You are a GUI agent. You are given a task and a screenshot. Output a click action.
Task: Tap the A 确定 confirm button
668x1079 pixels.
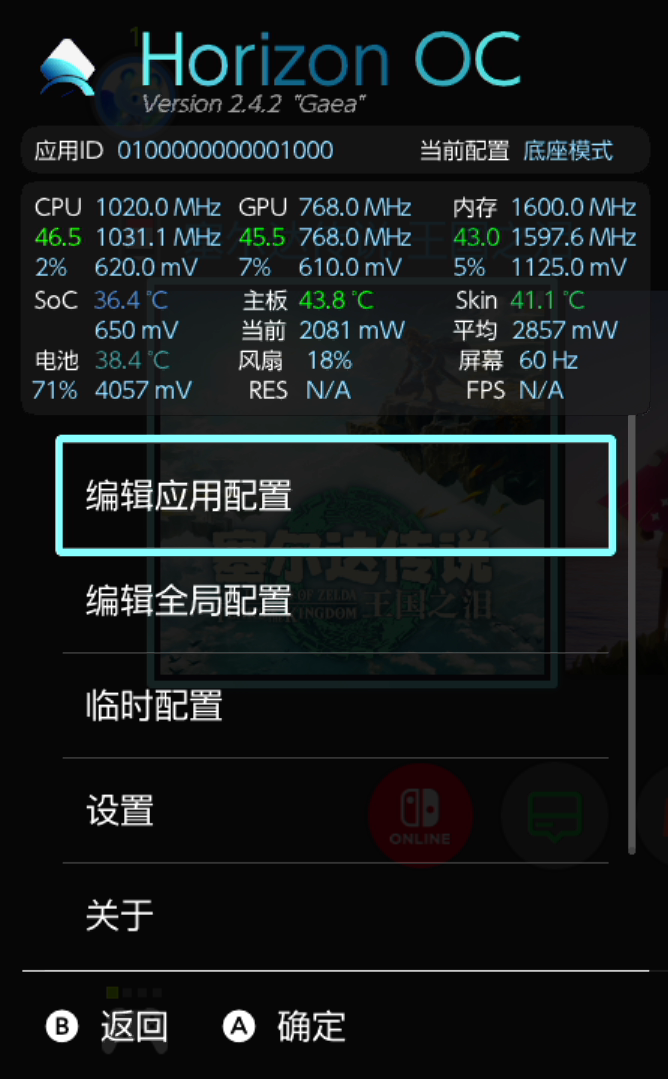click(x=284, y=1027)
